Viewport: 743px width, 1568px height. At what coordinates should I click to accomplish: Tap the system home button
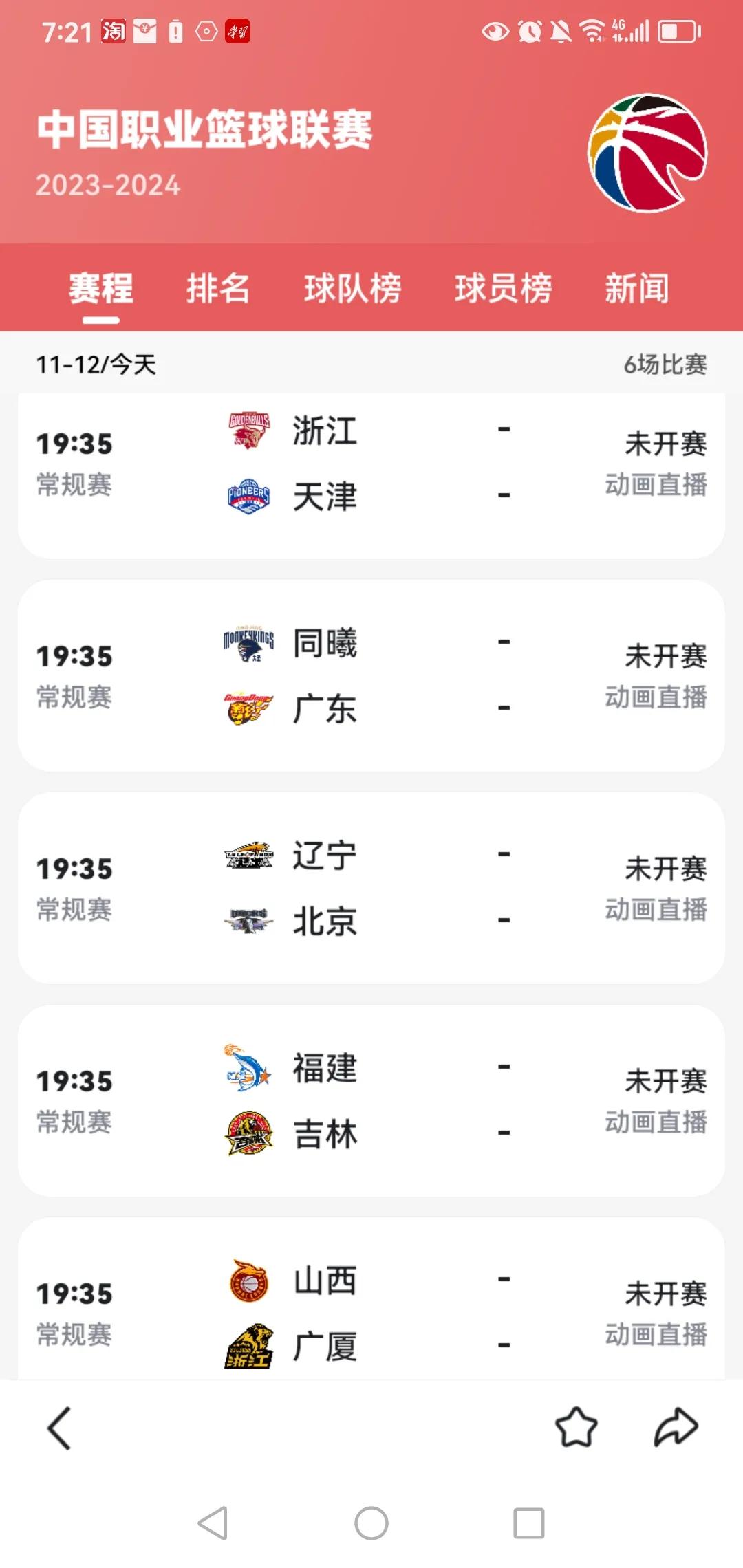click(371, 1523)
